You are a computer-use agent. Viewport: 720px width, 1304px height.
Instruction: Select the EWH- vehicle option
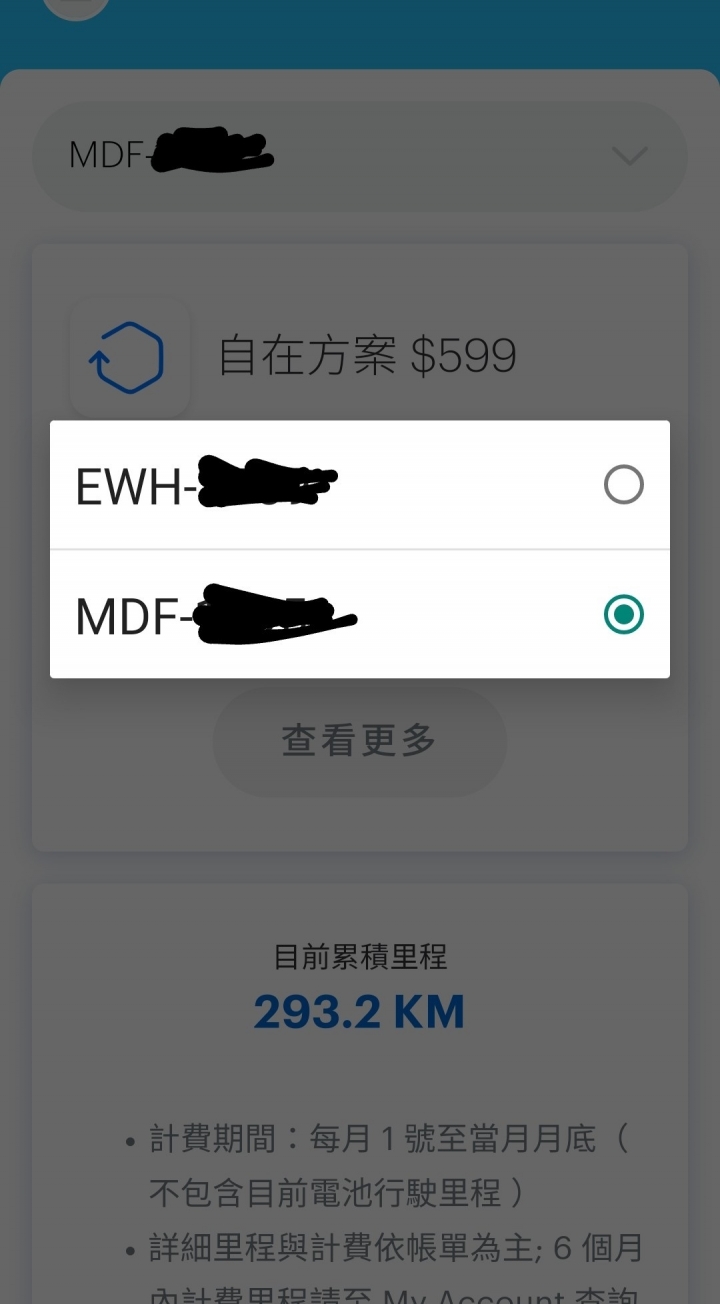tap(360, 486)
